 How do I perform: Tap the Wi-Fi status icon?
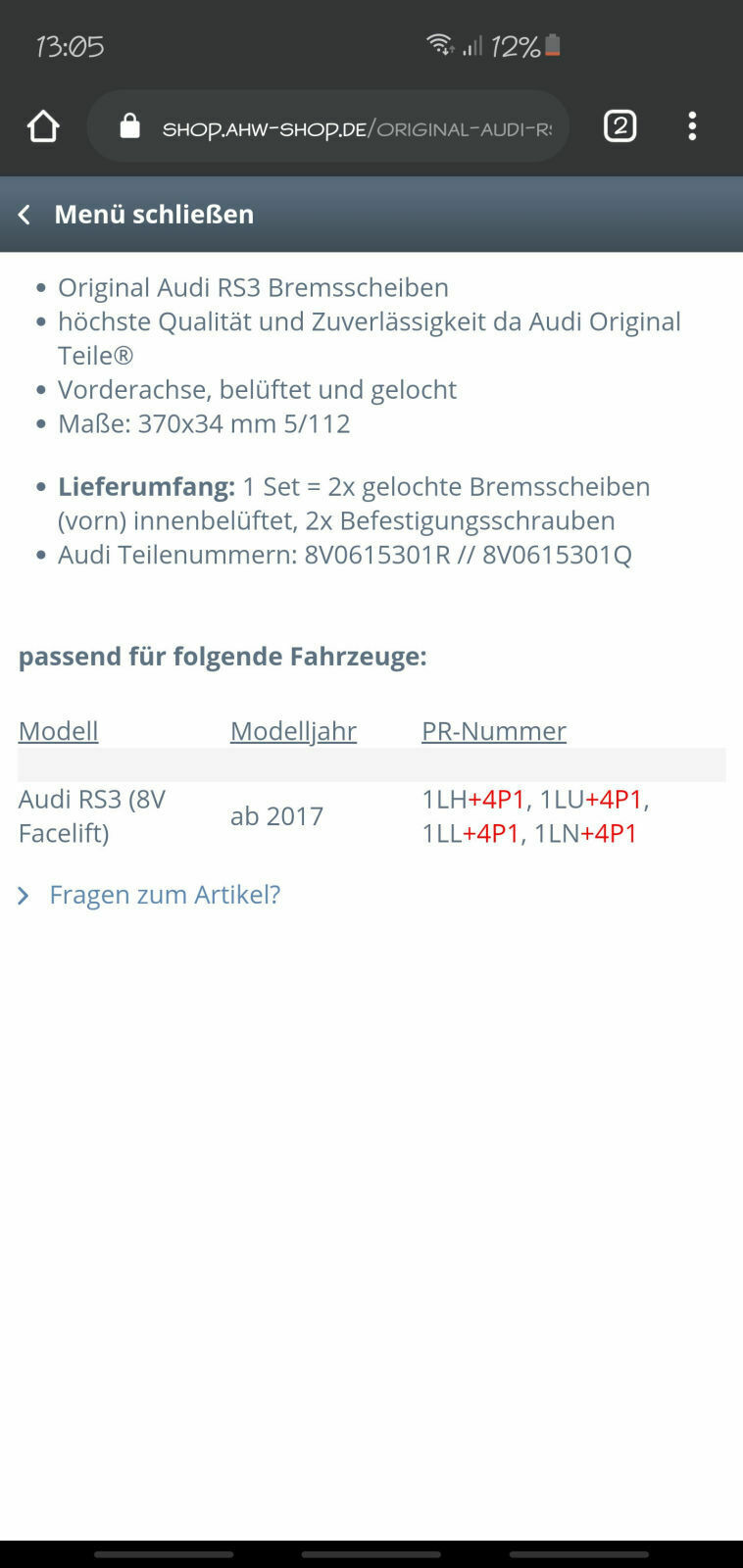(442, 44)
